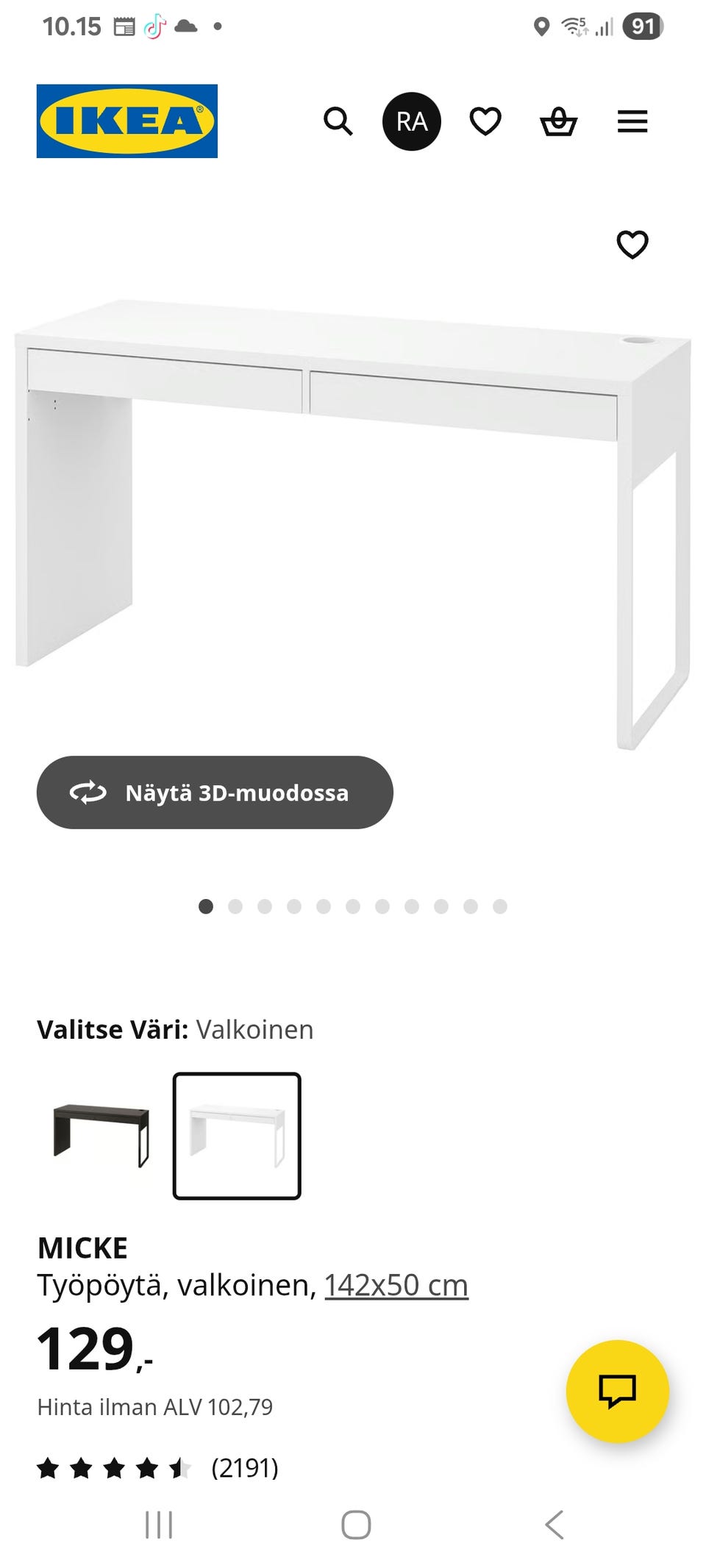This screenshot has width=706, height=1568.
Task: Add the MICKE desk to favorites
Action: pos(634,244)
